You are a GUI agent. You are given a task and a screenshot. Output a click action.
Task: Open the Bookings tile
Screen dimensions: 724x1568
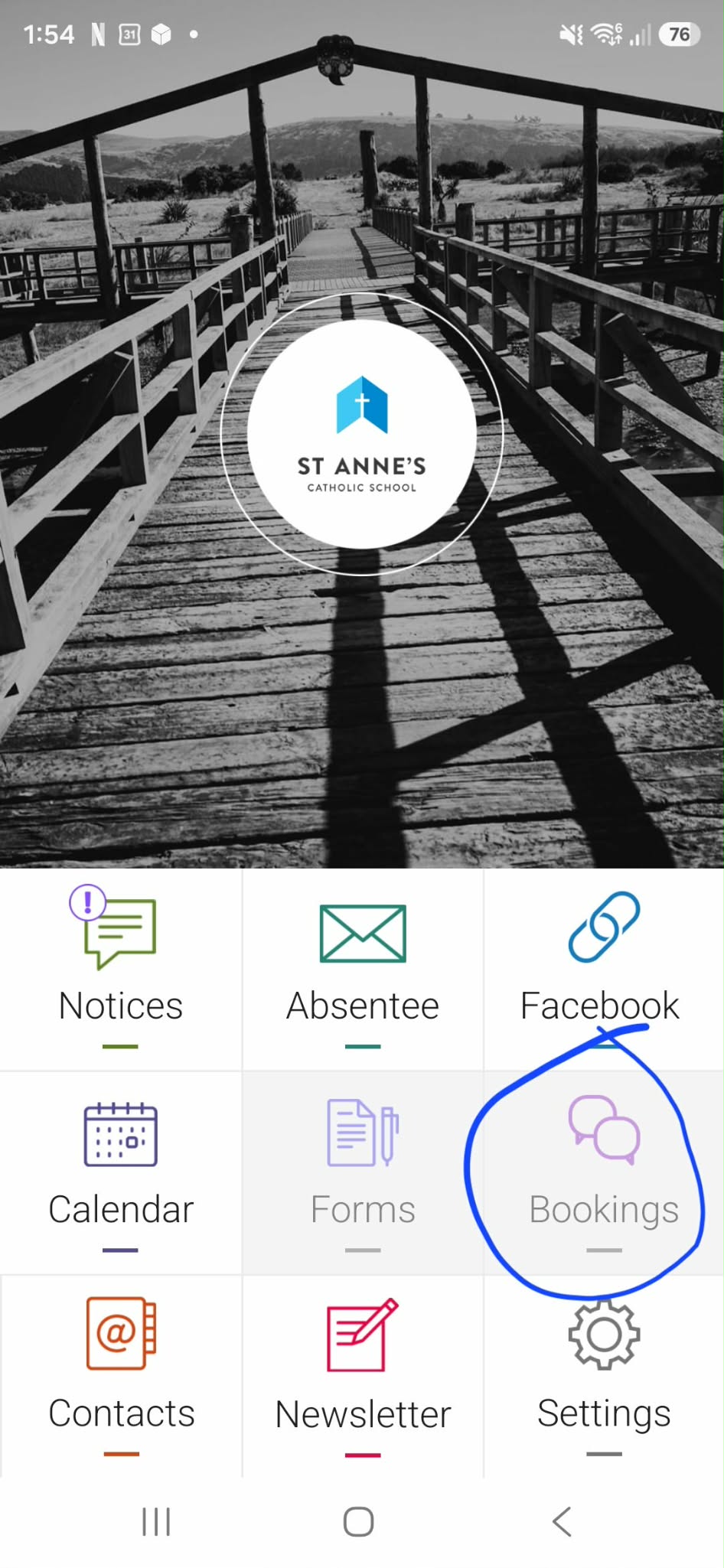[604, 1173]
